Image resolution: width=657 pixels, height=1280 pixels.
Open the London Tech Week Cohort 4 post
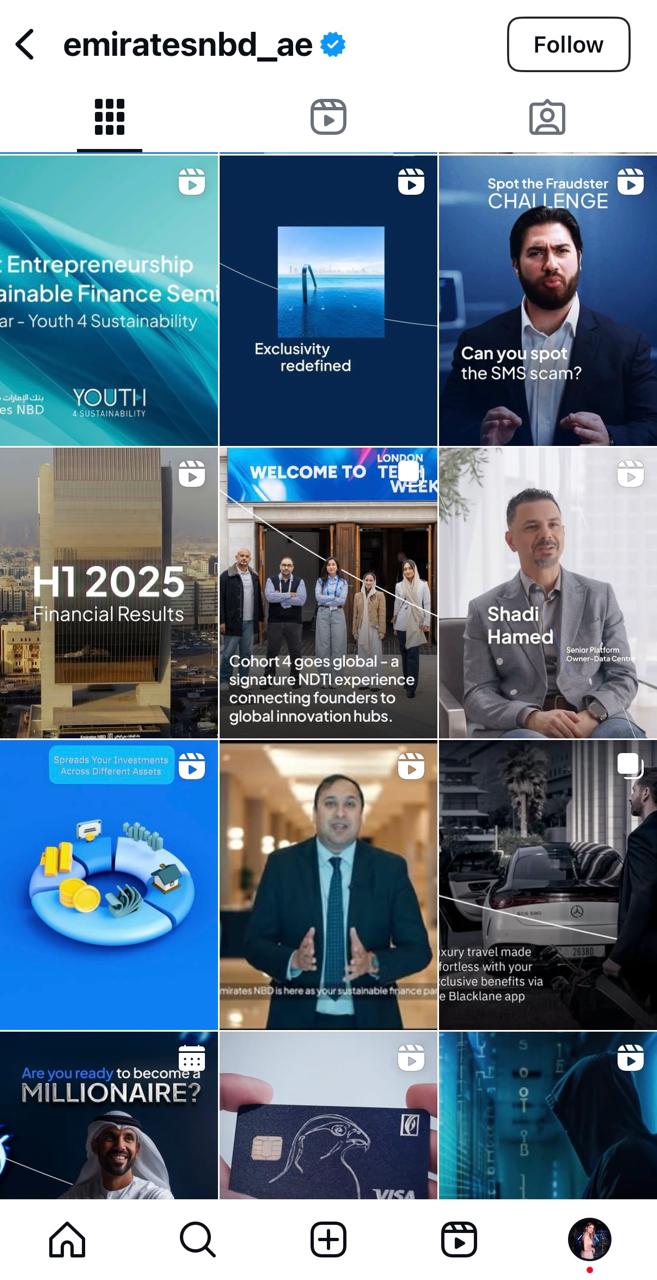click(x=328, y=592)
